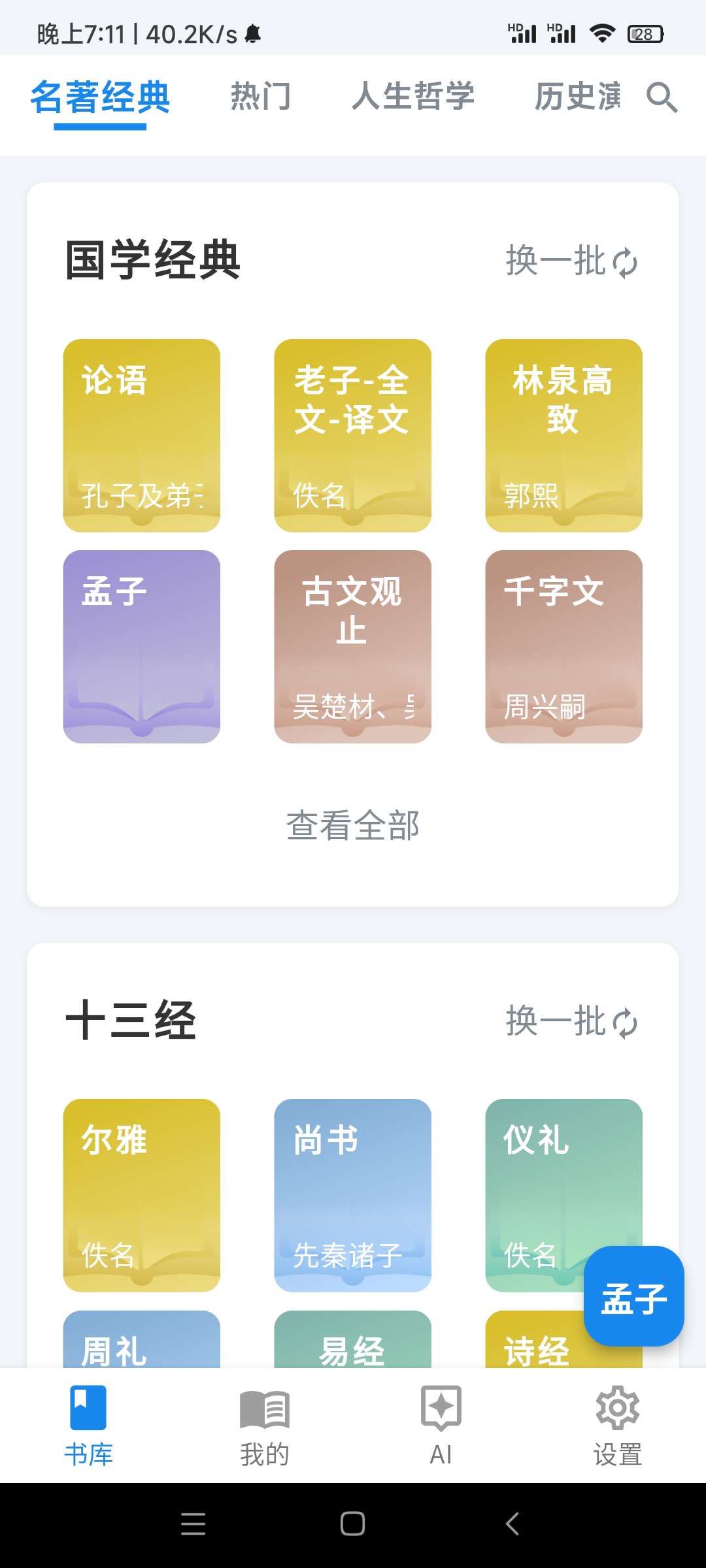Switch to the 人生哲学 tab
The width and height of the screenshot is (706, 1568).
pos(412,97)
